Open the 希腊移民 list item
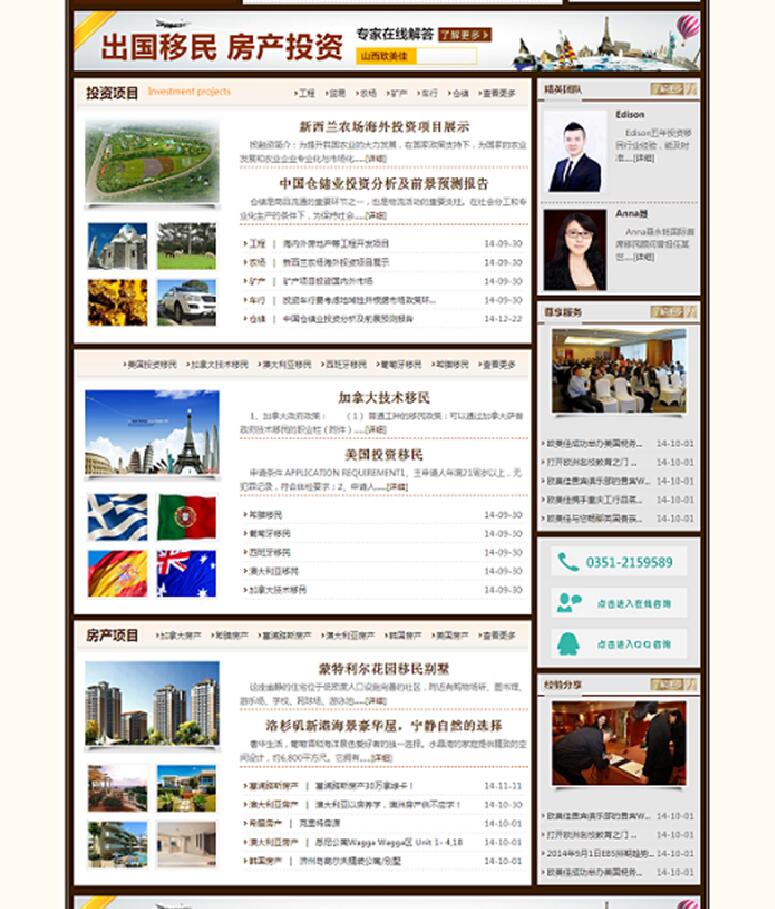Image resolution: width=775 pixels, height=909 pixels. tap(266, 515)
